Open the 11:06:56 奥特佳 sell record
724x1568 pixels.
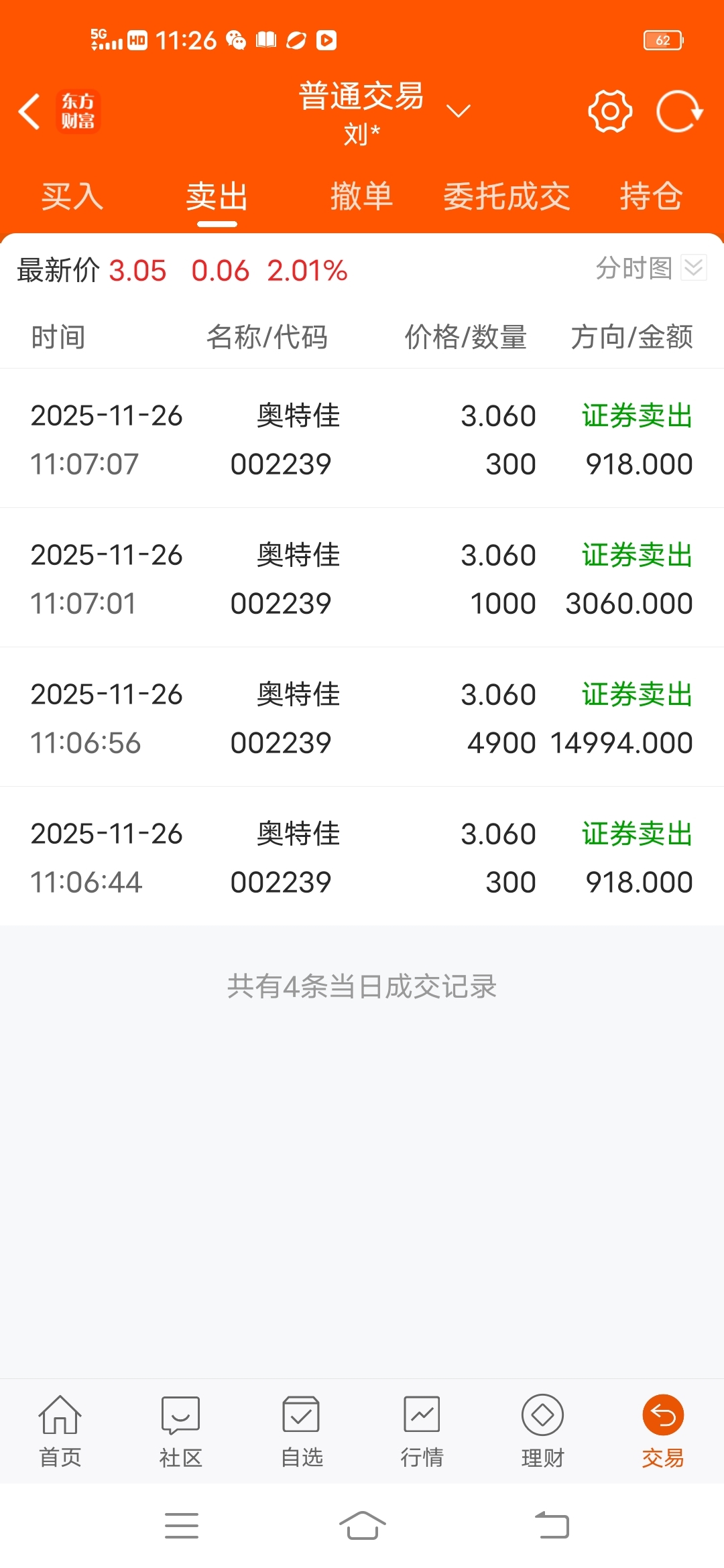coord(362,718)
